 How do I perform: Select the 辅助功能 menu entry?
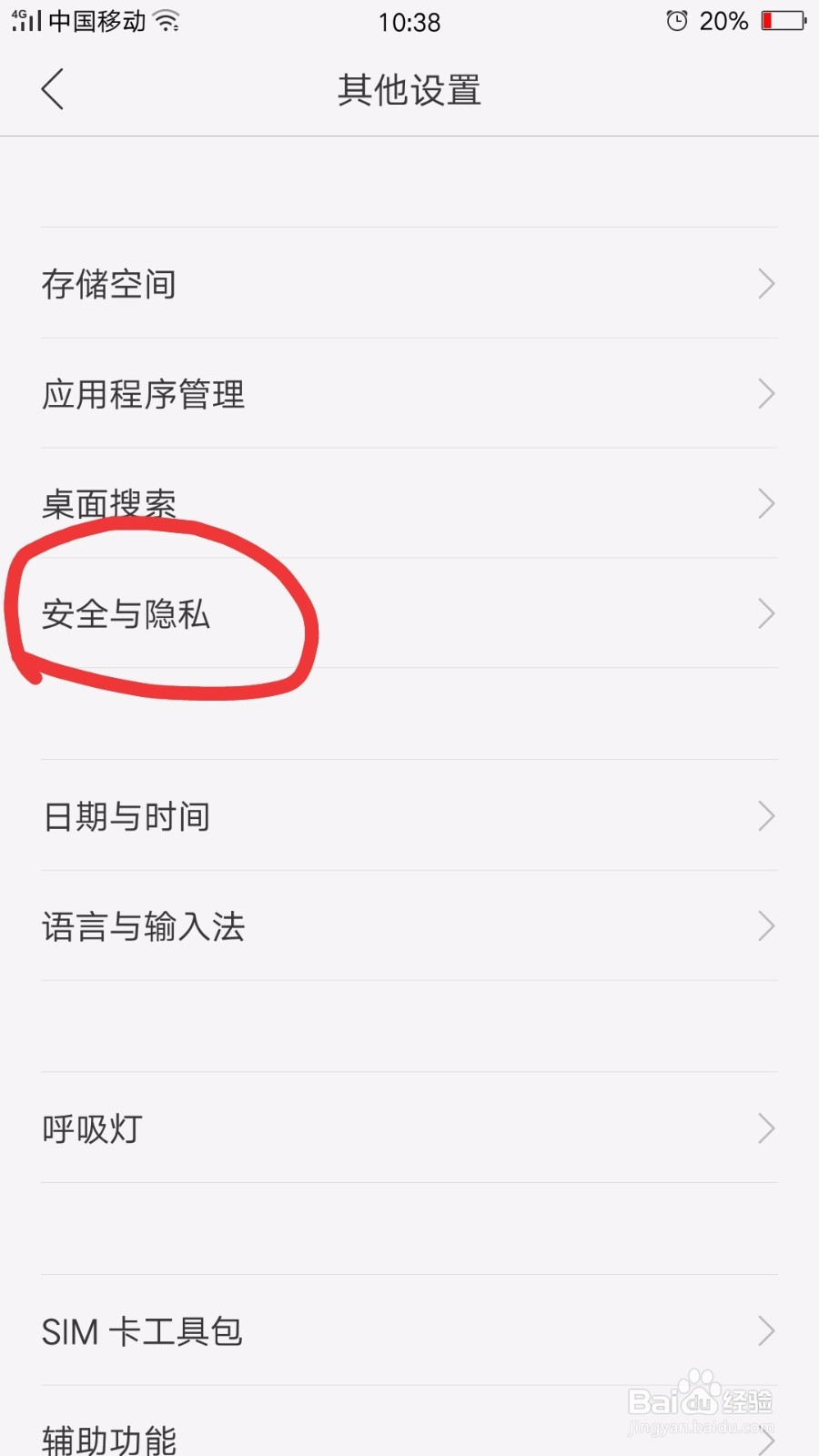click(106, 1438)
